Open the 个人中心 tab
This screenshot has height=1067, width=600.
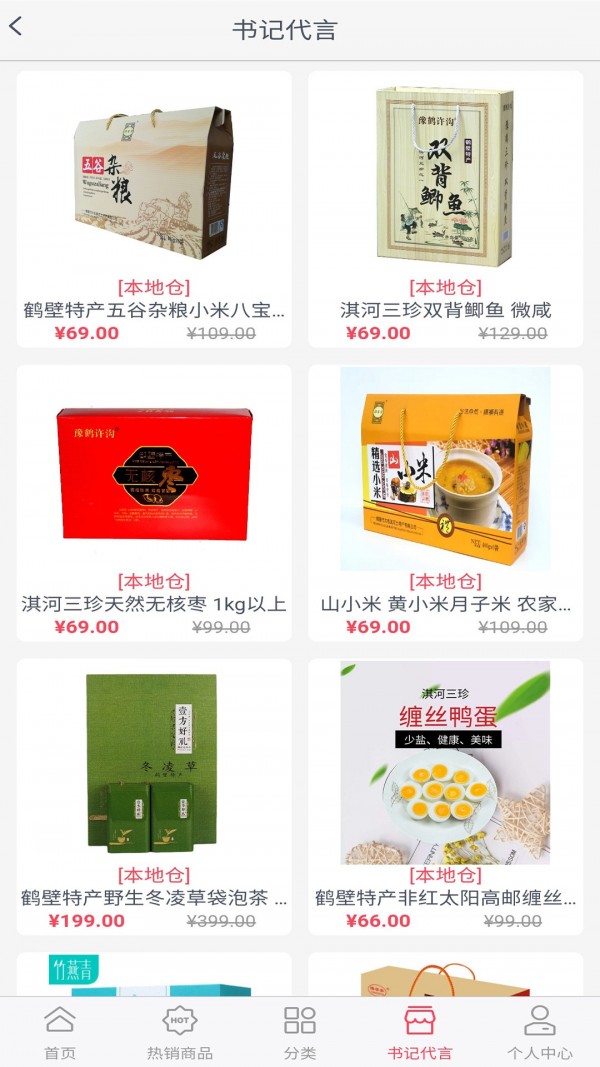point(540,1032)
